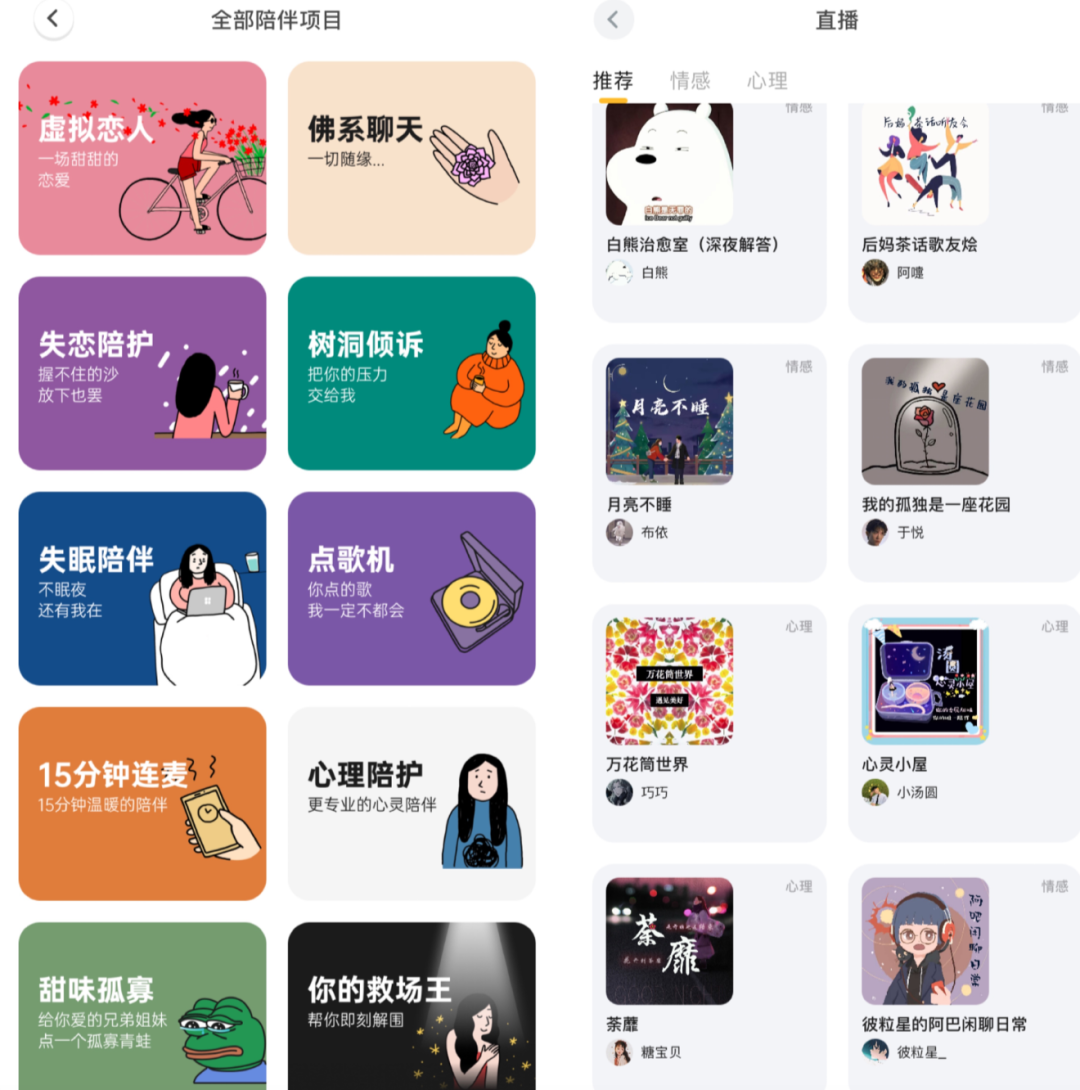Select the 推荐 tab
Screen dimensions: 1080x1090
[613, 81]
